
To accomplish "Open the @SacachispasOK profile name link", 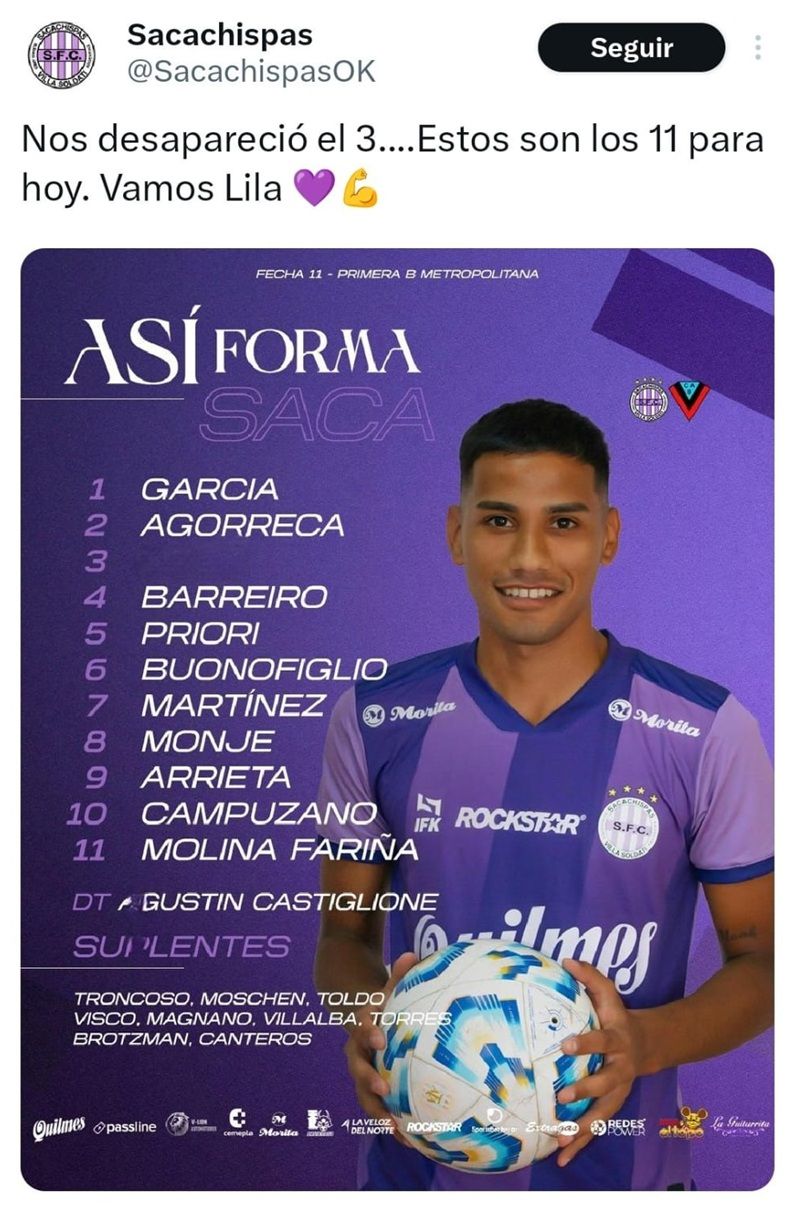I will click(x=251, y=72).
